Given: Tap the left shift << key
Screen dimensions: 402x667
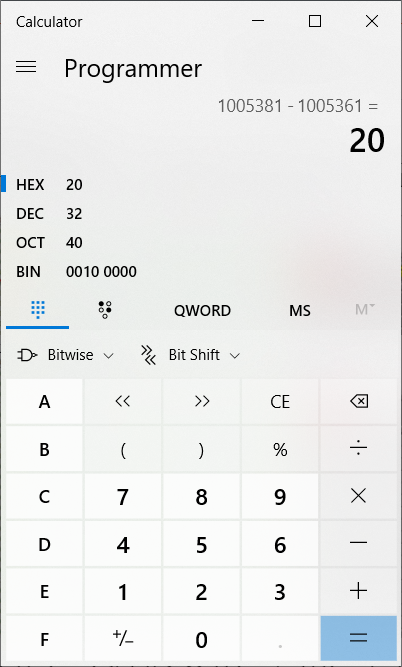Looking at the screenshot, I should pyautogui.click(x=123, y=402).
